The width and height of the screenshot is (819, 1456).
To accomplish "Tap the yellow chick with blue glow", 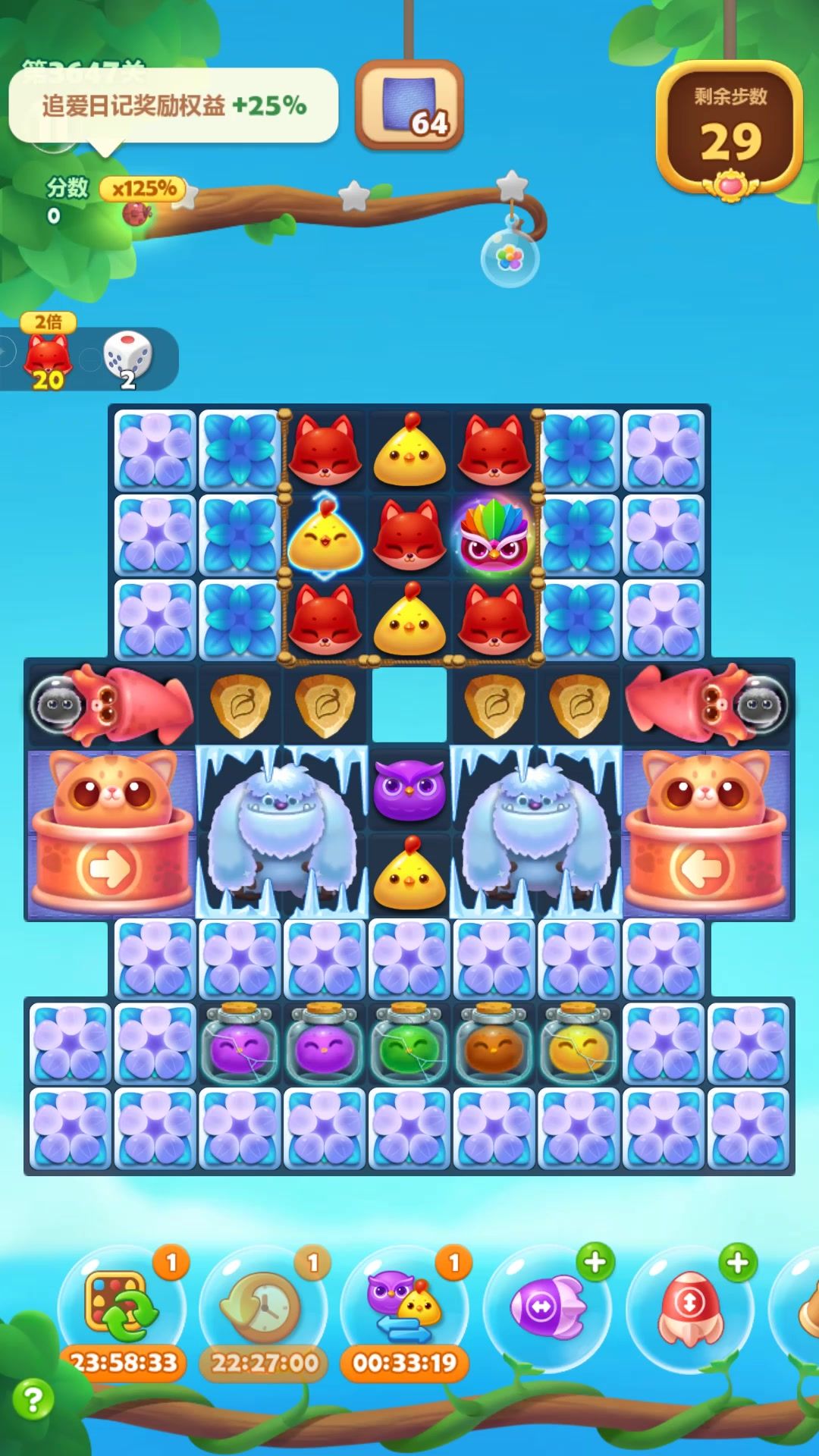I will coord(325,535).
